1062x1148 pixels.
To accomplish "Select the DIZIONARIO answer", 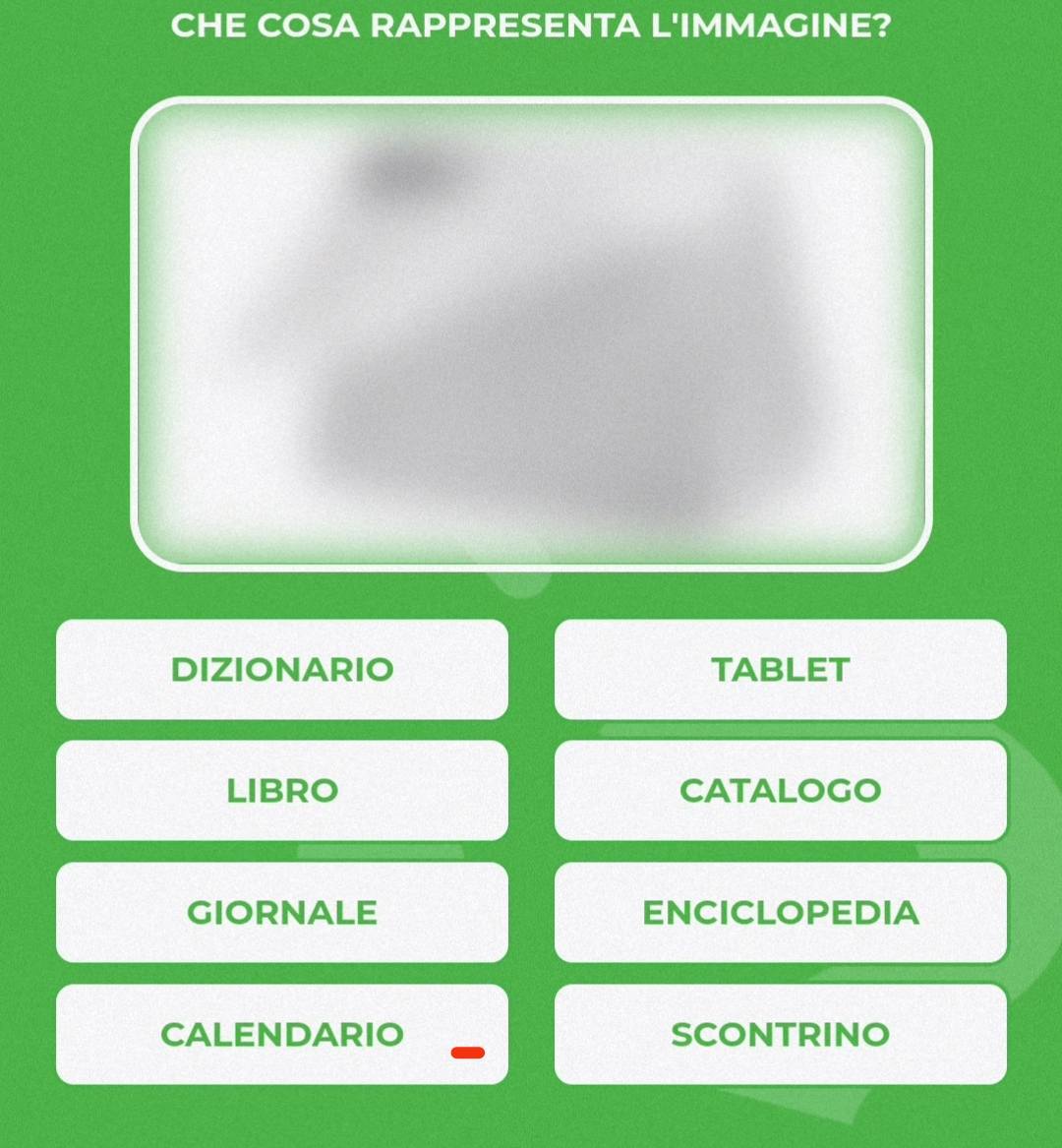I will pos(282,669).
